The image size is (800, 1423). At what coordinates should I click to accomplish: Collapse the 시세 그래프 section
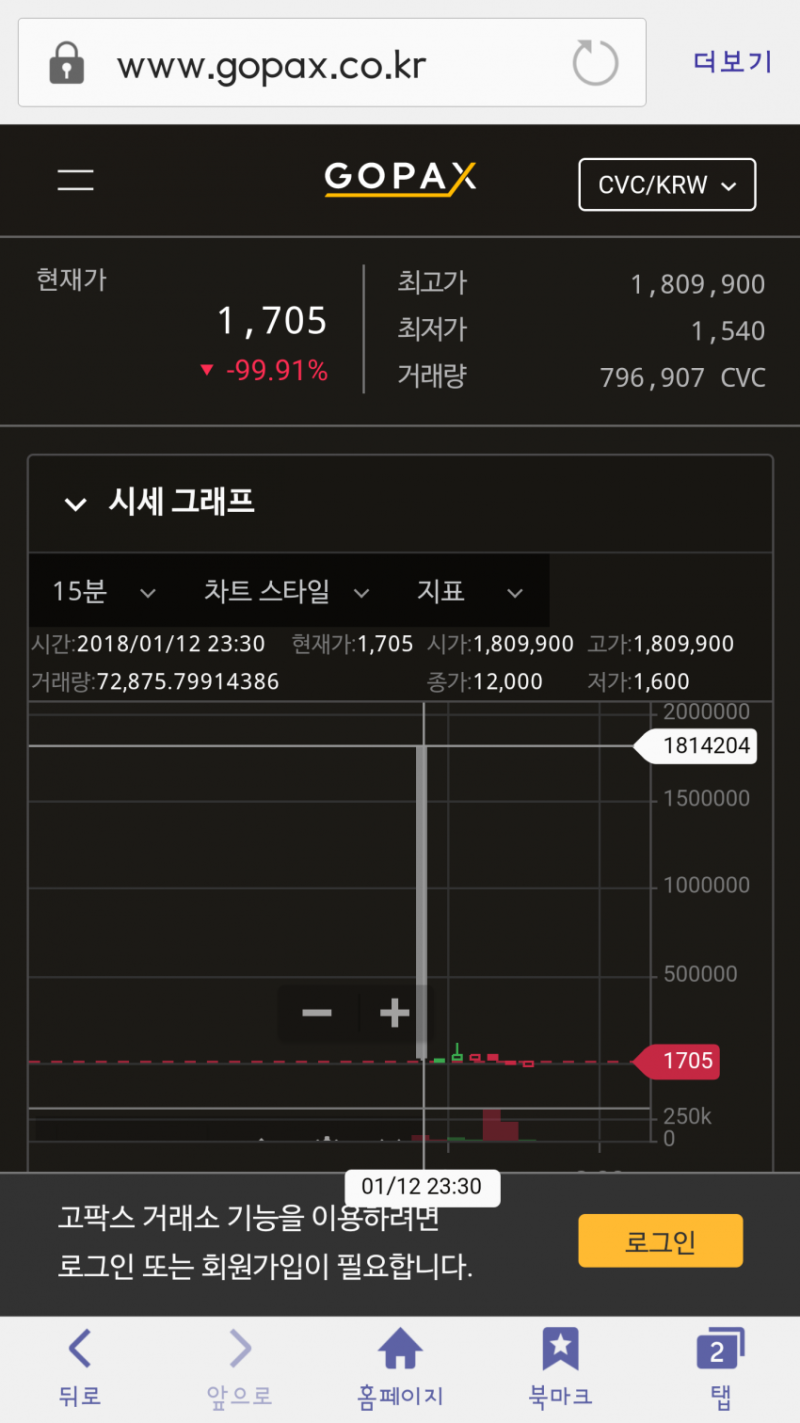(75, 504)
